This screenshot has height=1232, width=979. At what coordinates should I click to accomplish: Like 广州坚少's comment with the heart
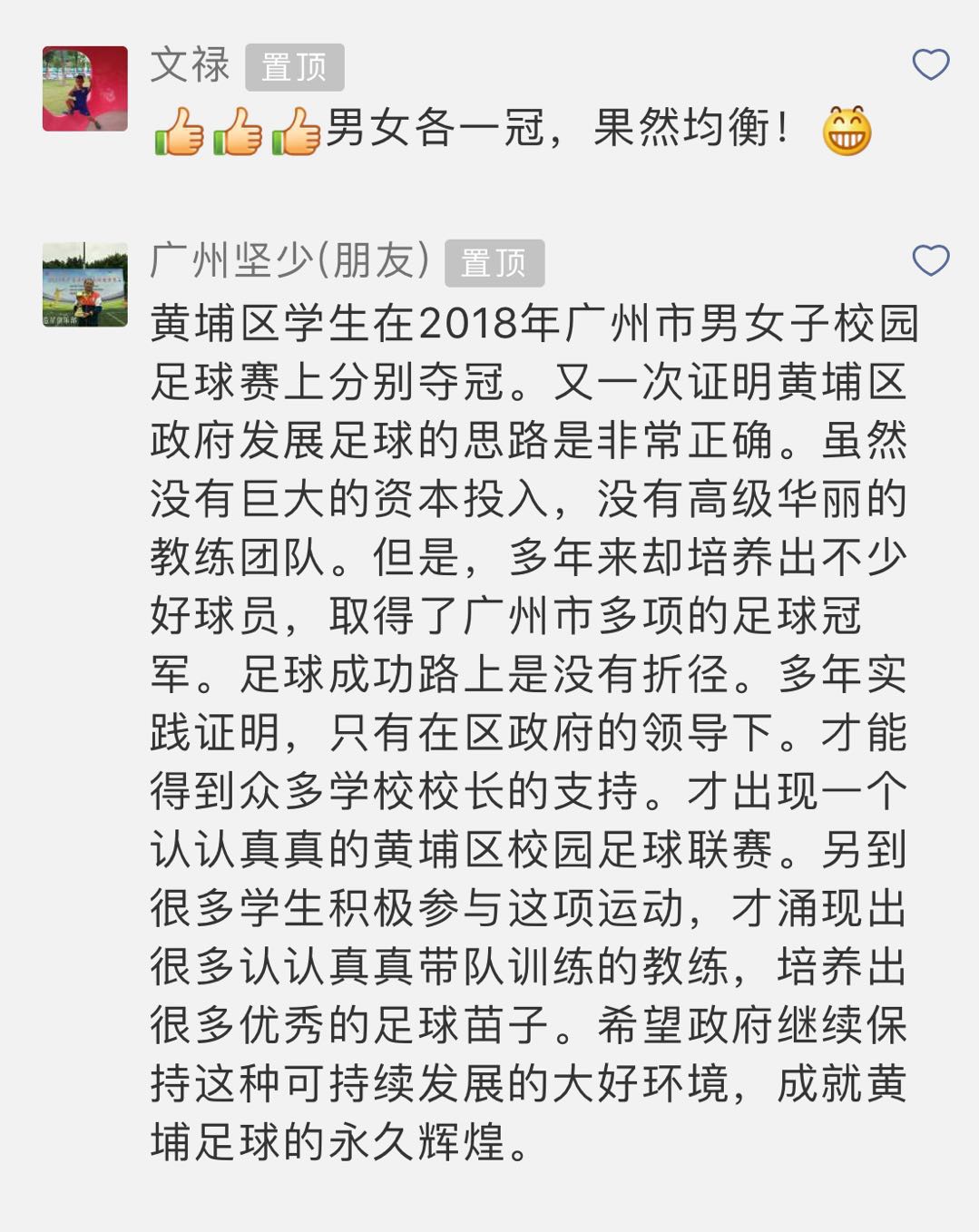[930, 261]
